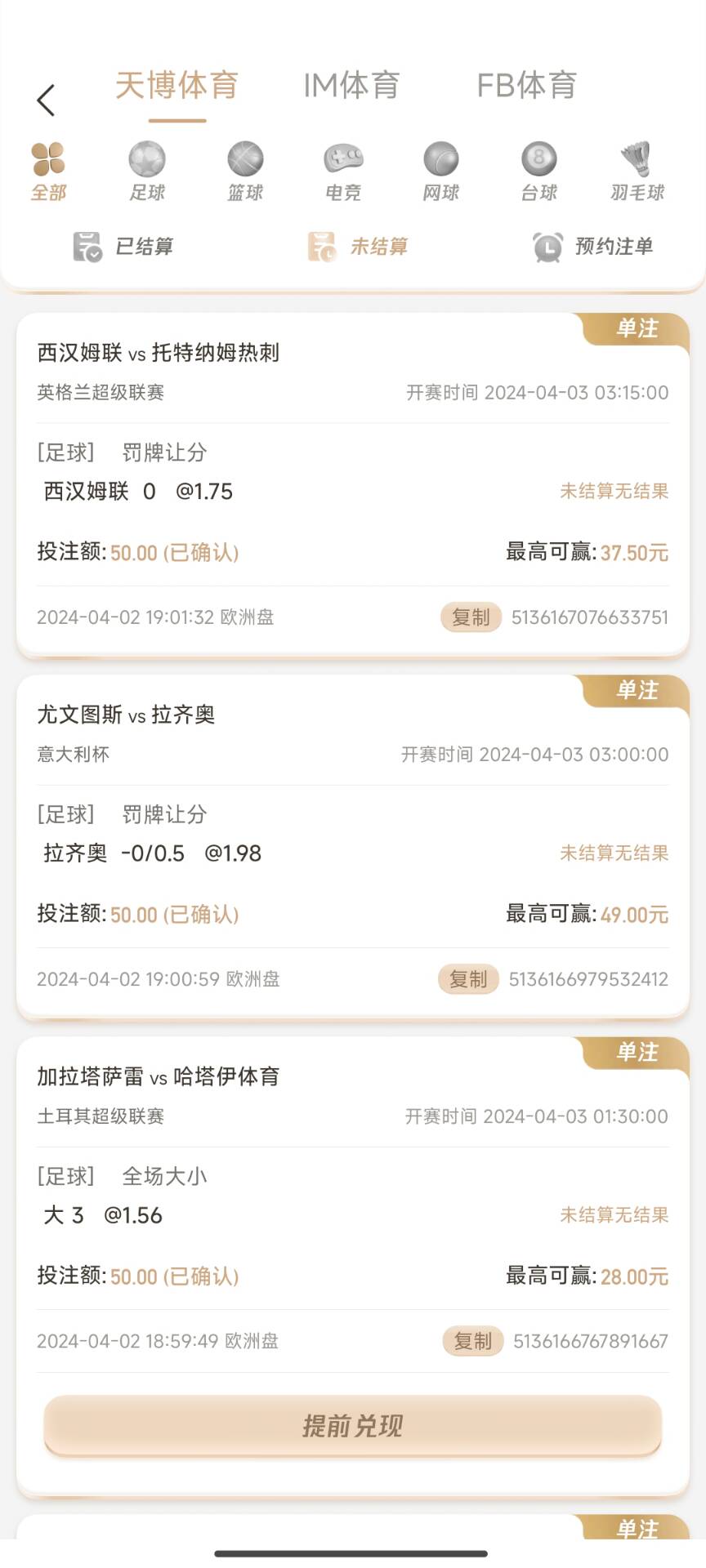This screenshot has width=706, height=1568.
Task: Filter bets by 网球
Action: point(440,171)
